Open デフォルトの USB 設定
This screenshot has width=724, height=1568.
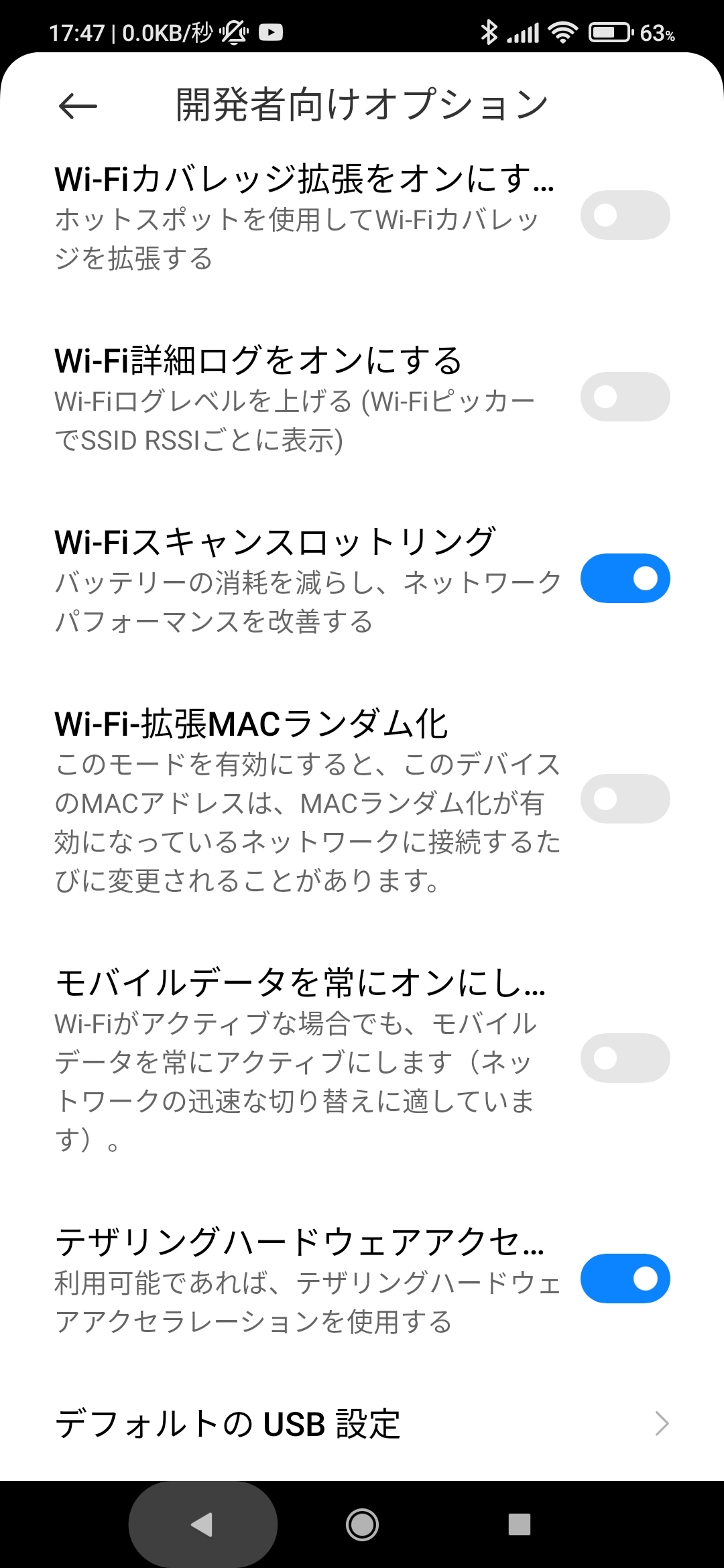362,1423
